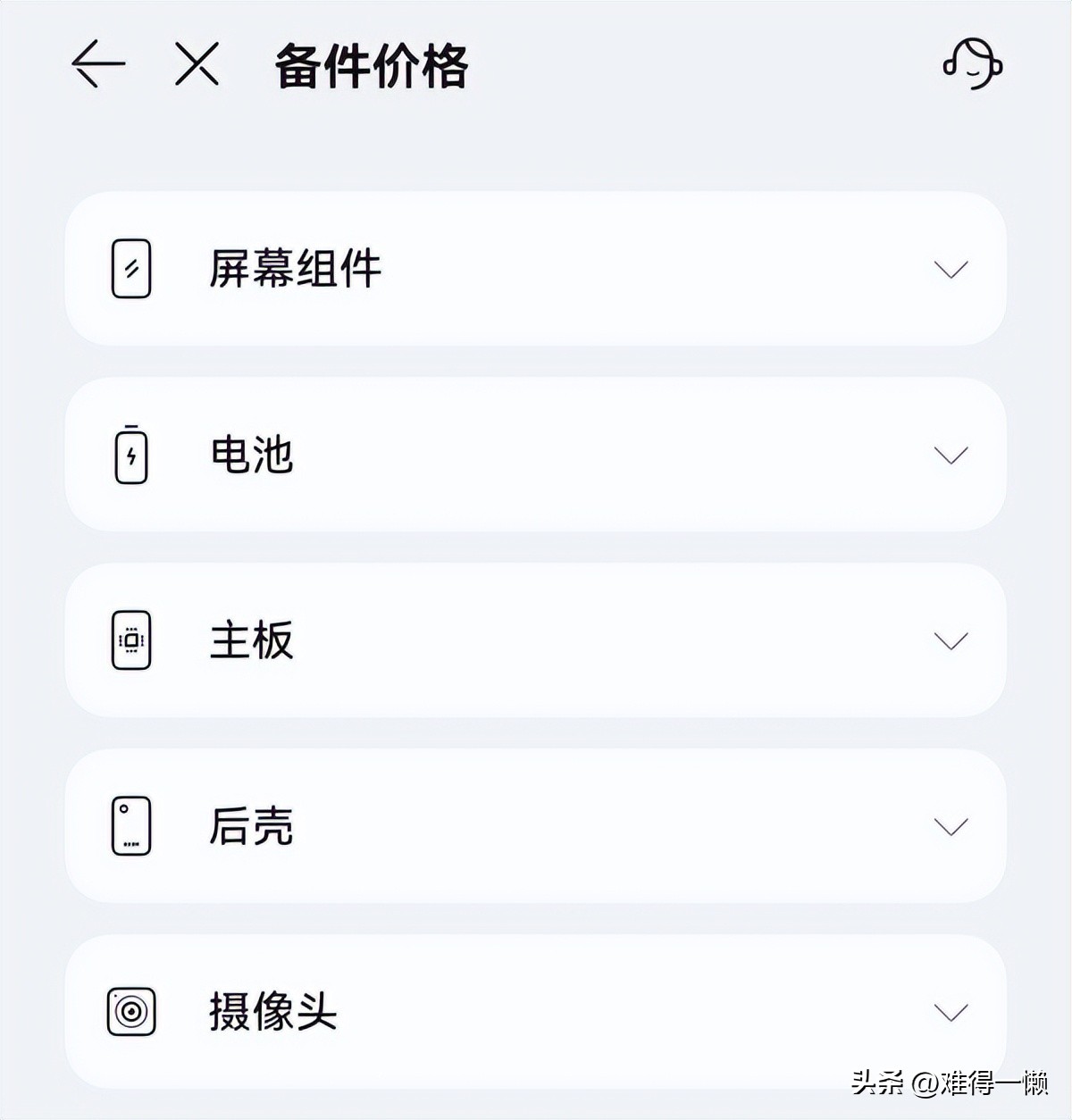Click the battery icon next to 电池

[x=130, y=456]
